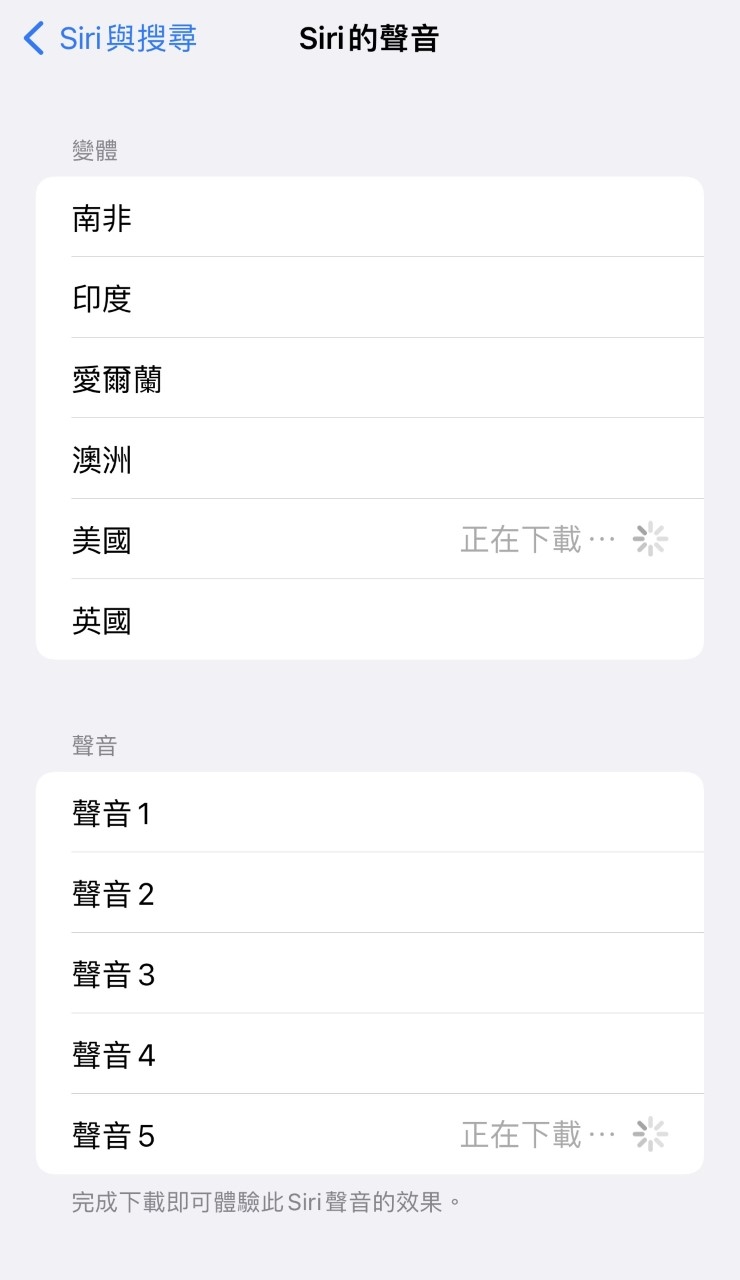Switch the variety to 澳洲
Viewport: 740px width, 1280px height.
coord(369,459)
